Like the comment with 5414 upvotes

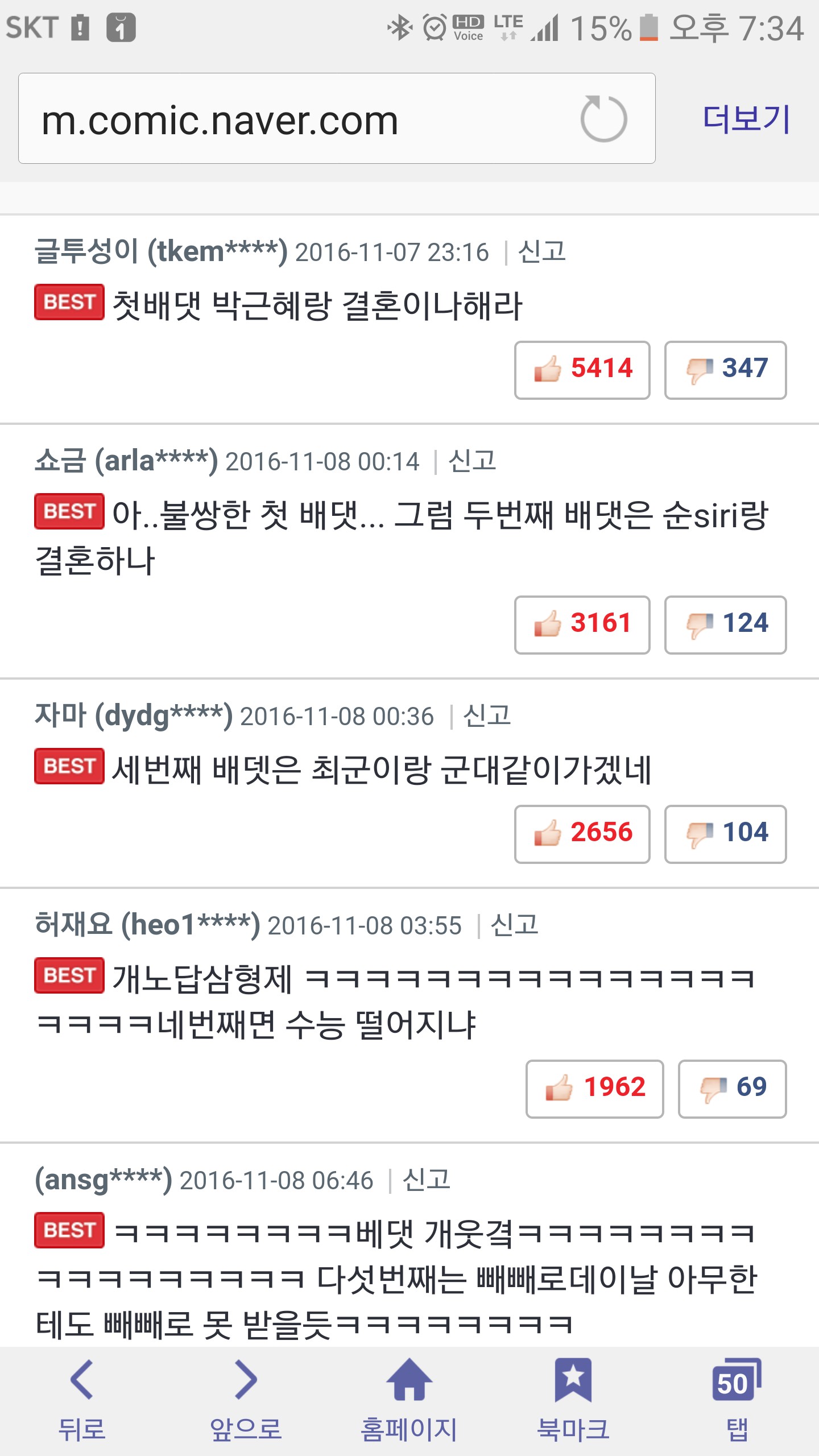coord(582,370)
